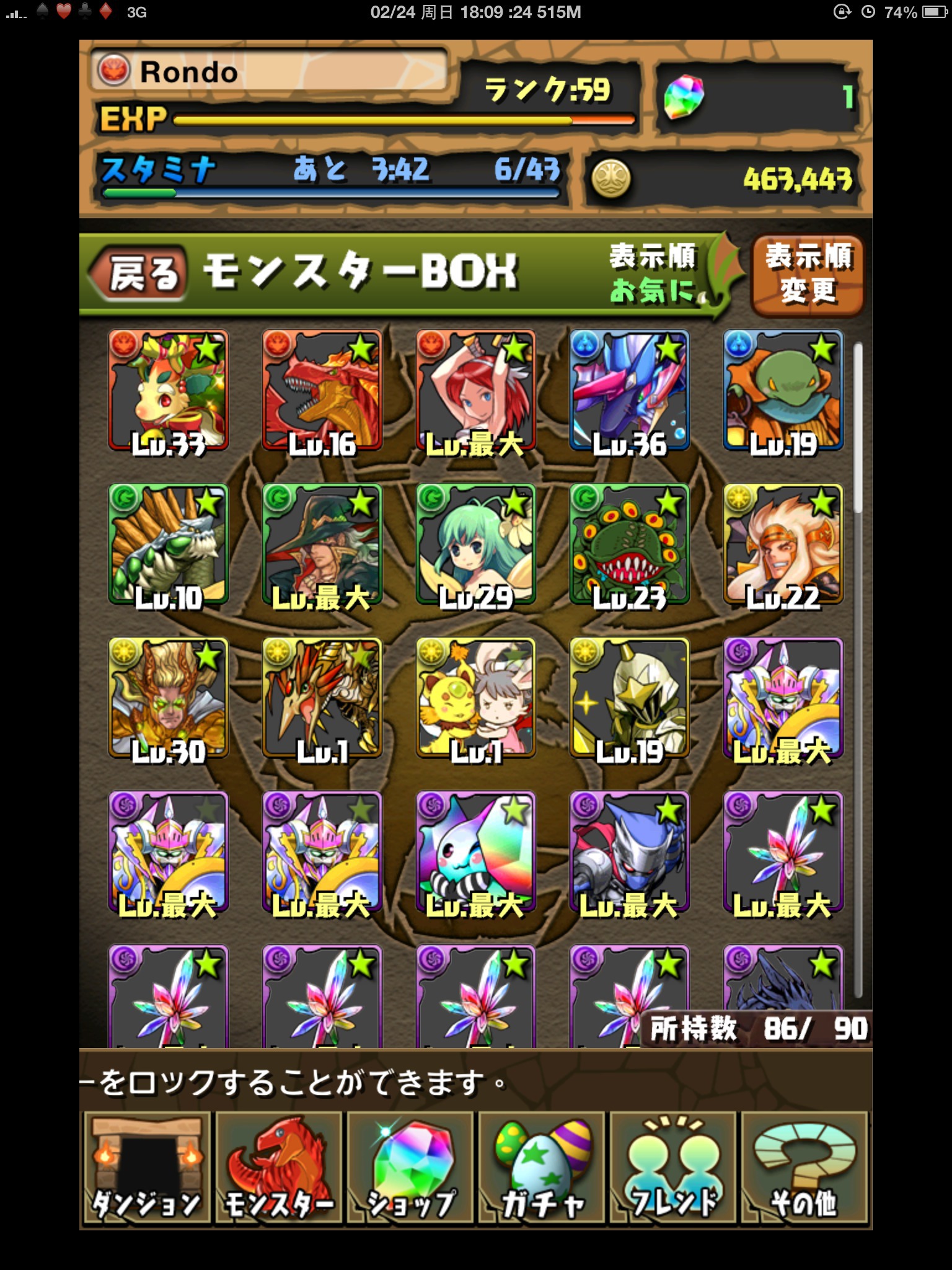Select the rainbow ghost monster Lv.最大
The width and height of the screenshot is (952, 1270).
[x=475, y=852]
